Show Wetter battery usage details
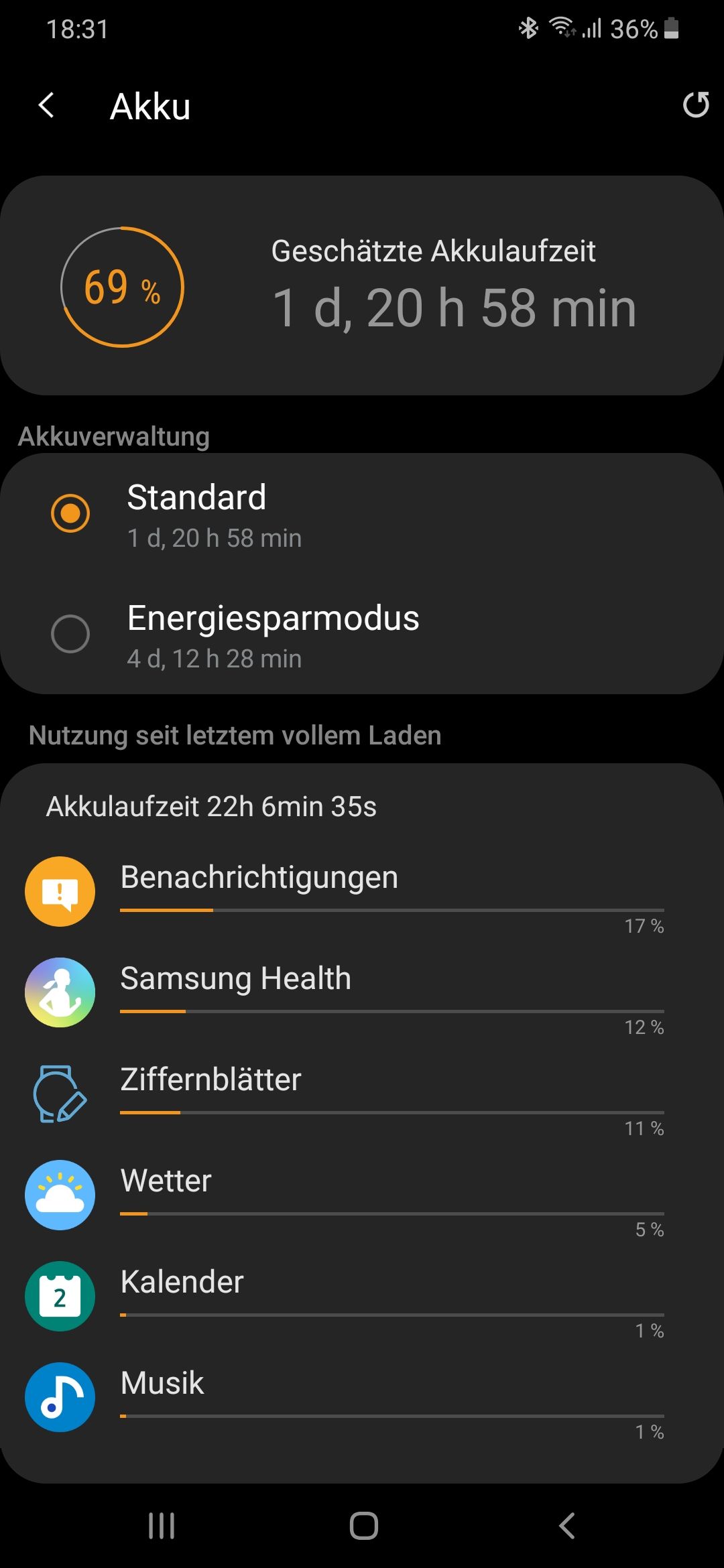 (x=362, y=1195)
